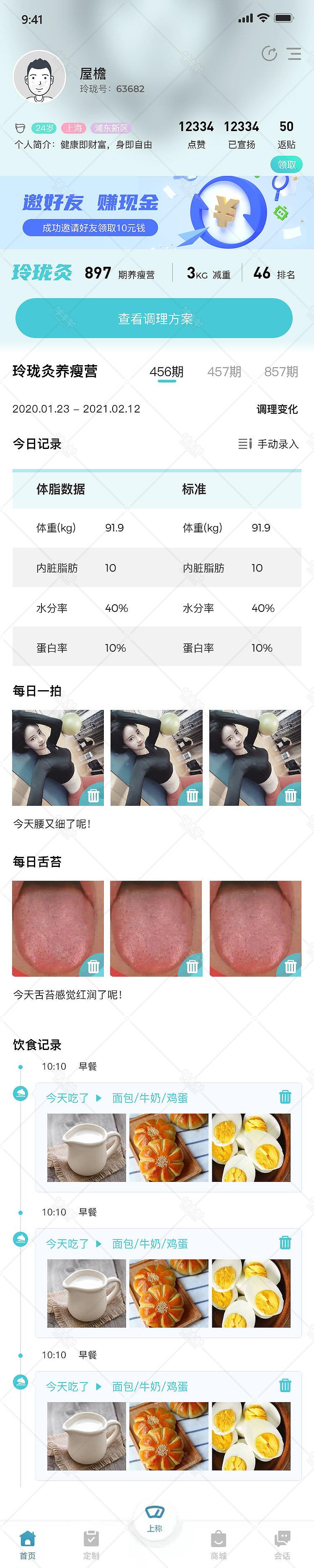Open the hamburger menu icon
The width and height of the screenshot is (314, 1568).
(x=294, y=54)
